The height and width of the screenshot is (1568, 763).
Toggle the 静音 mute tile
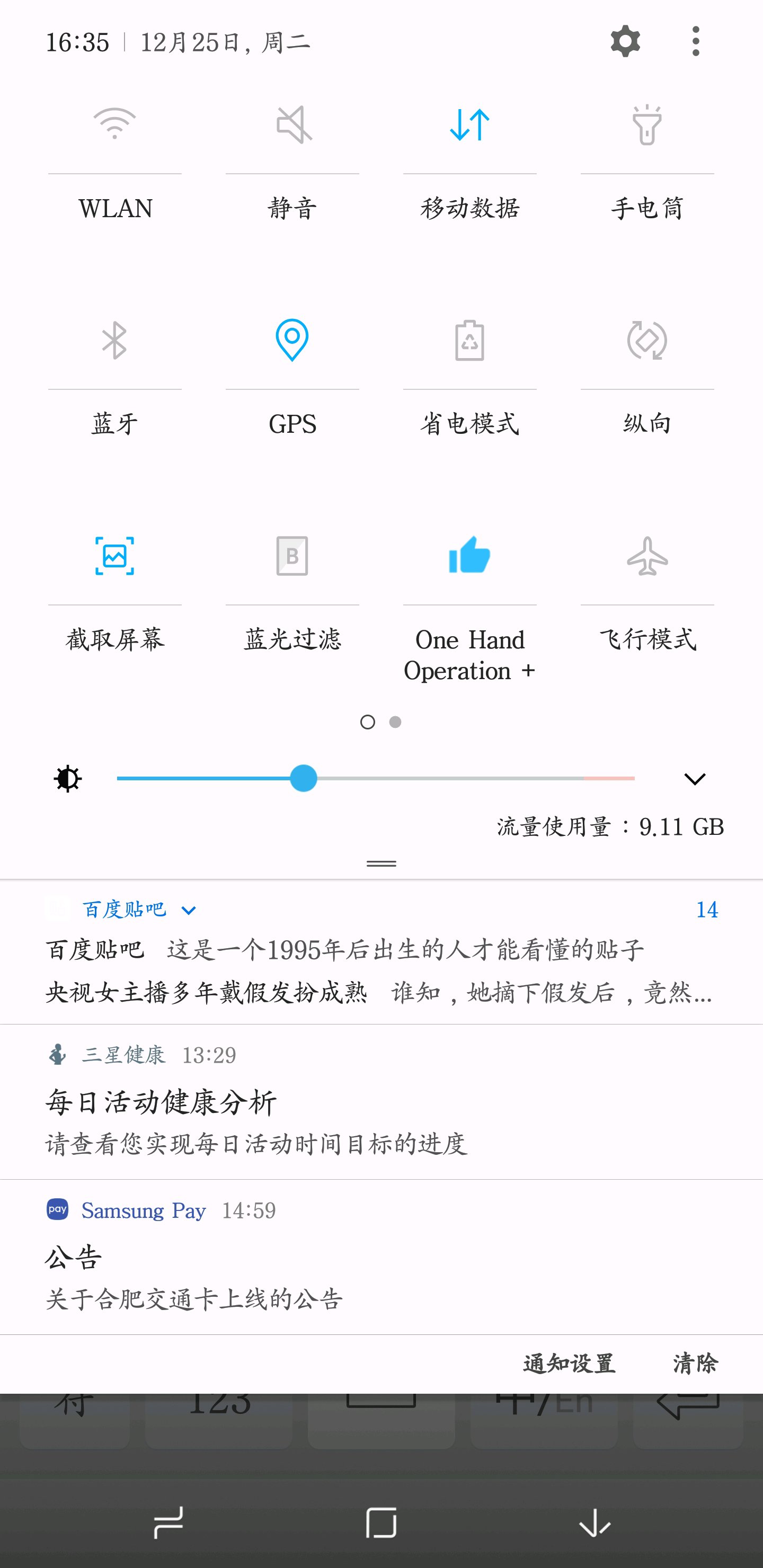(x=292, y=125)
